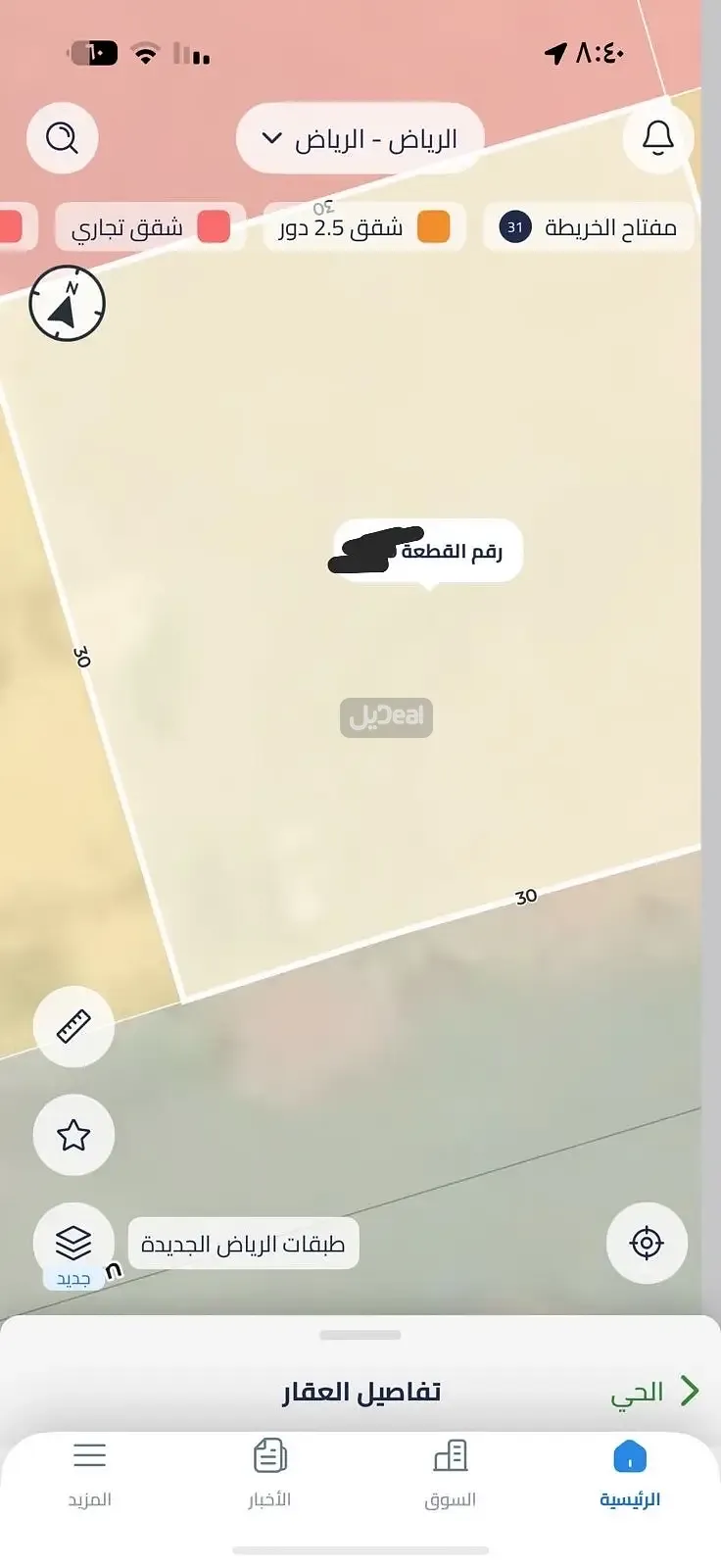Viewport: 721px width, 1568px height.
Task: Expand the تفاصيل العقار sheet handle
Action: point(360,1335)
